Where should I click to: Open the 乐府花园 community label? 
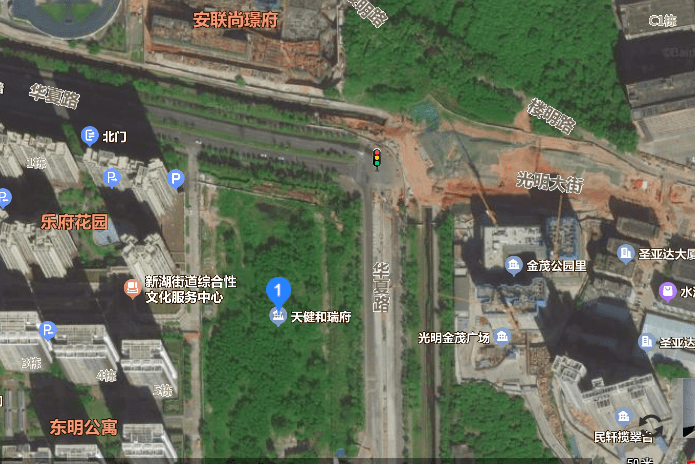tap(74, 221)
